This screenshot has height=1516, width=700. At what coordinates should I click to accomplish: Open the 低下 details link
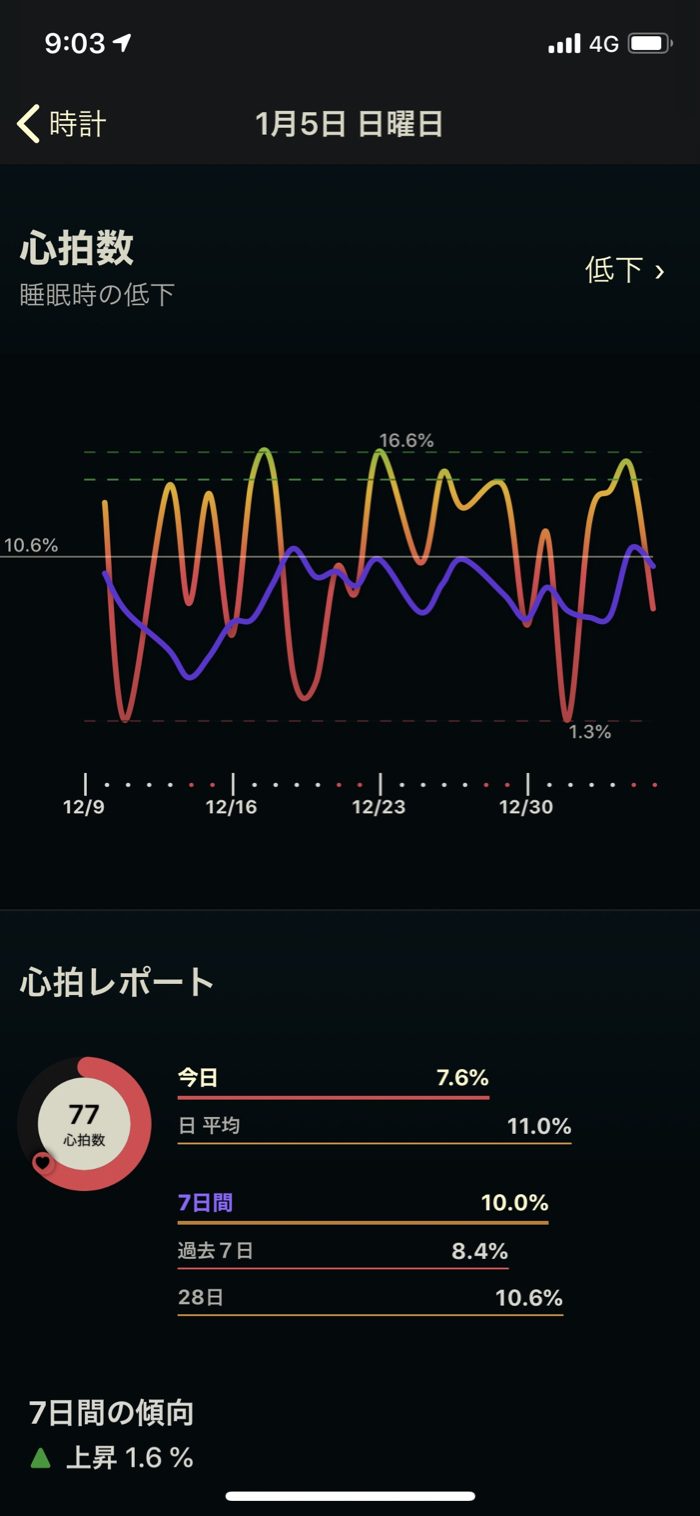point(624,270)
